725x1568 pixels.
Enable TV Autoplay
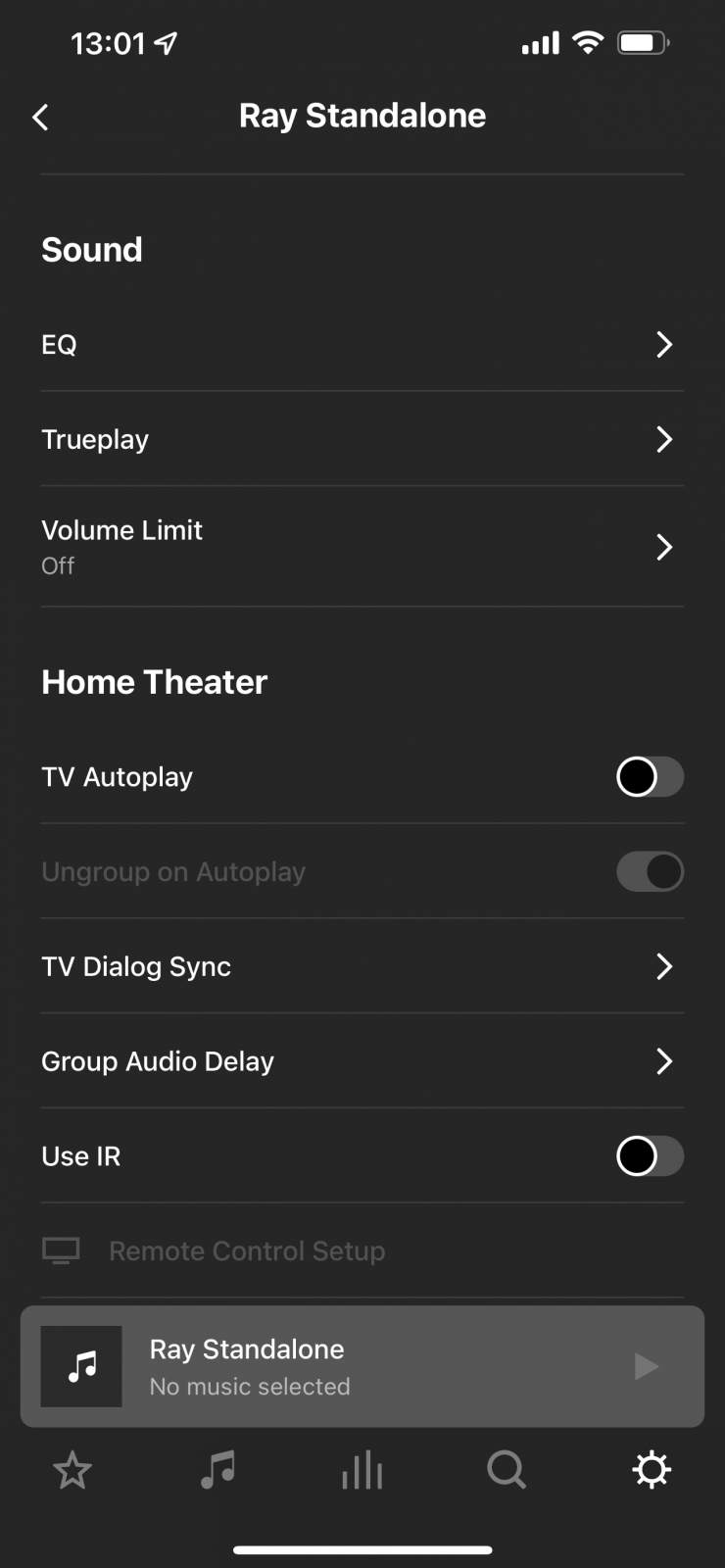point(650,777)
